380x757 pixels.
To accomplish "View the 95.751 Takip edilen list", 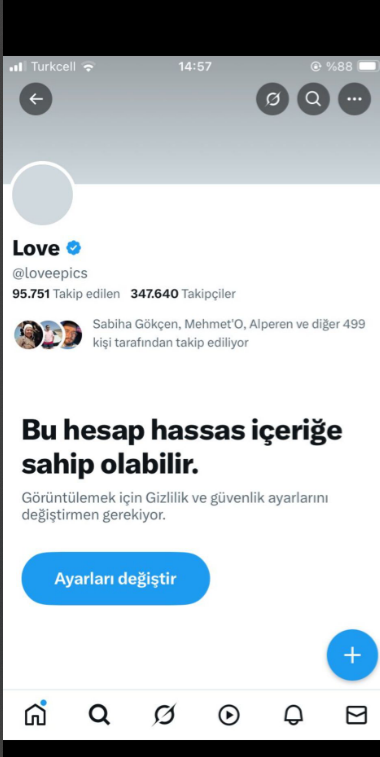I will pyautogui.click(x=66, y=294).
